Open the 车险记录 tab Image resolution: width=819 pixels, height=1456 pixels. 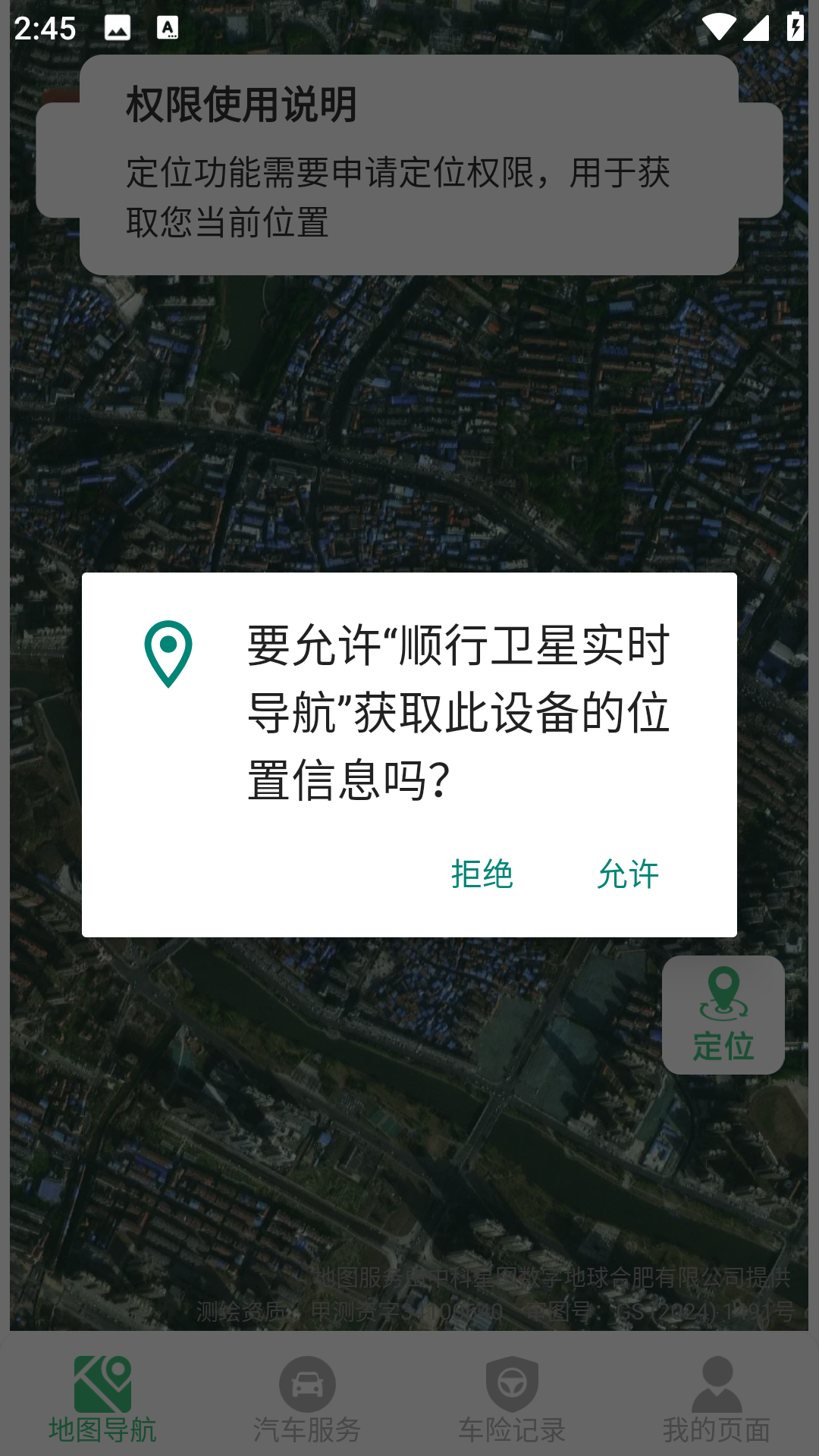tap(512, 1400)
